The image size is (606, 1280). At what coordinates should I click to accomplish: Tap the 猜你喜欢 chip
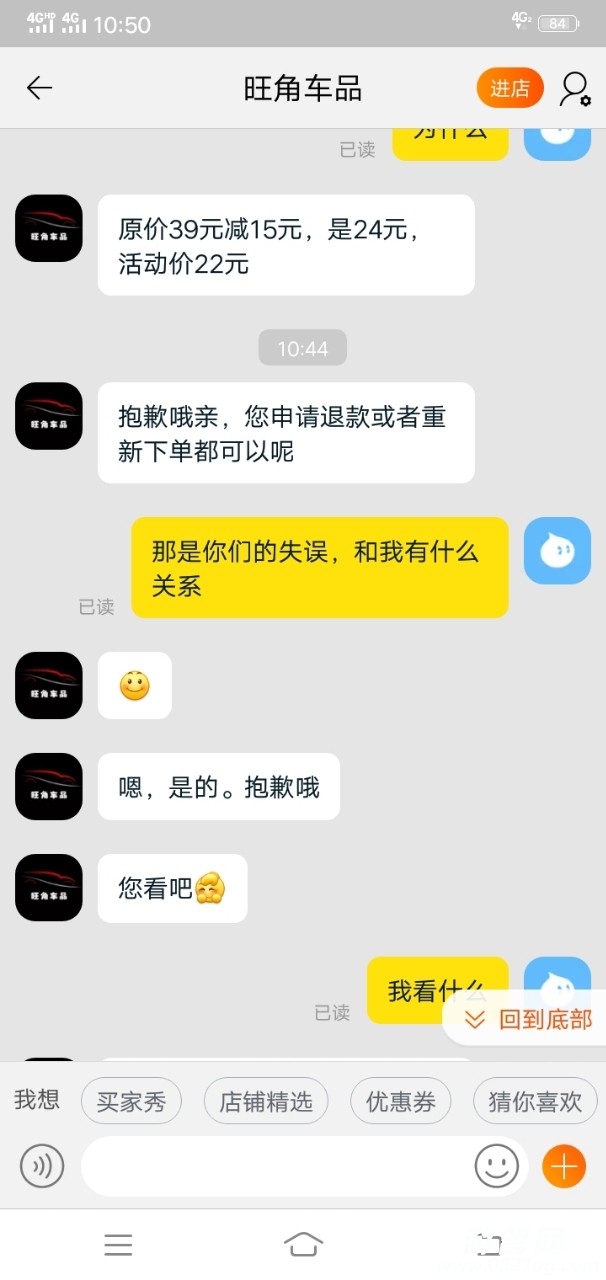[534, 1102]
